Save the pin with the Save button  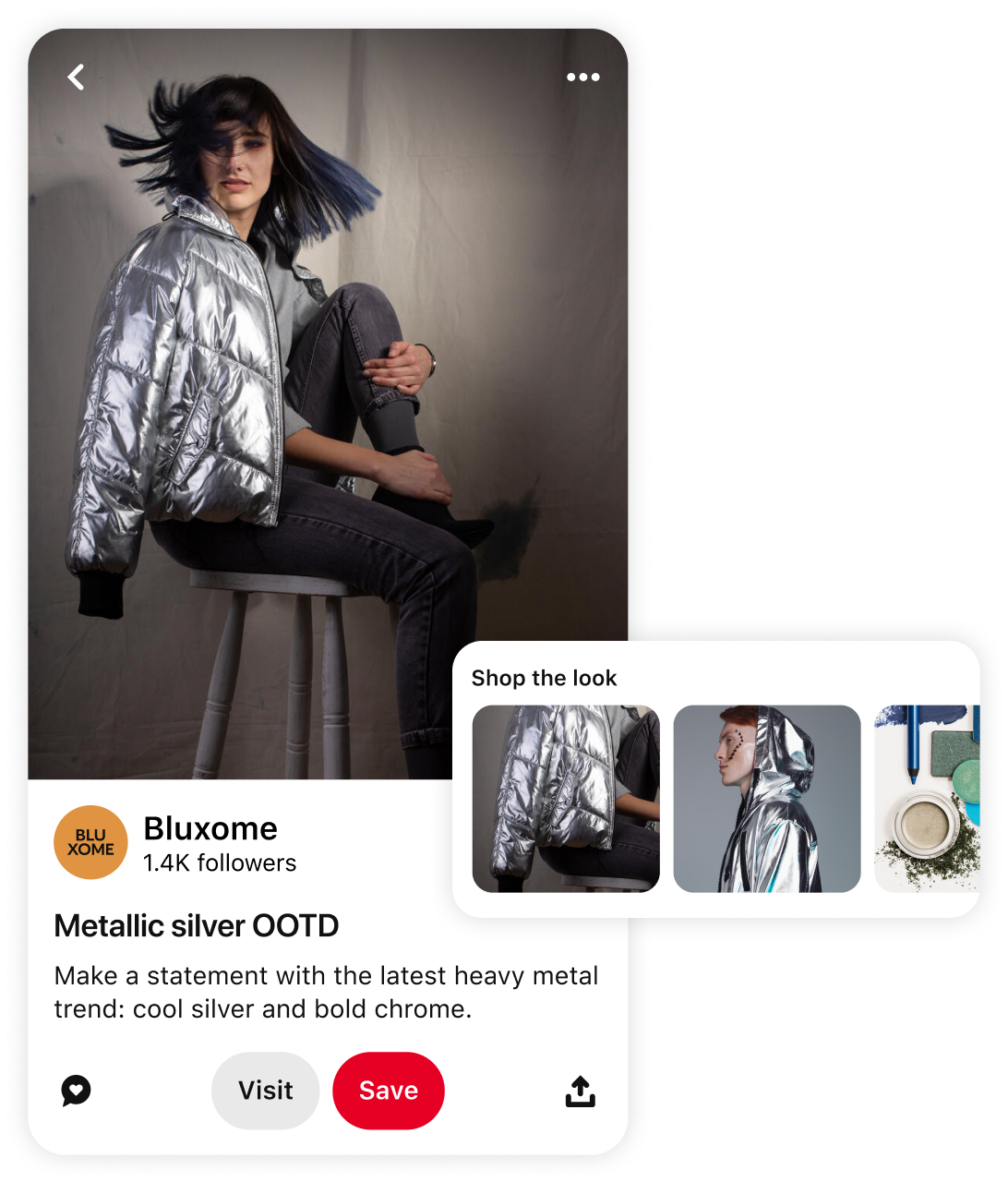pos(388,1091)
